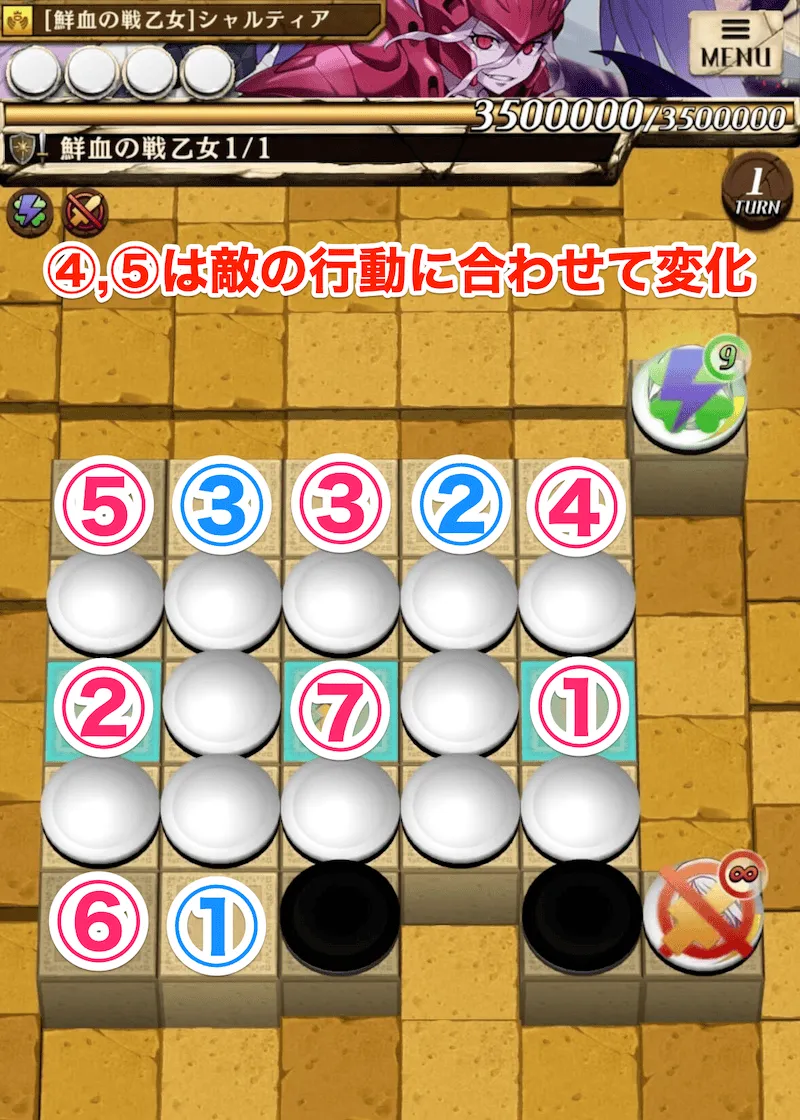
Task: Toggle the blue marker numbered 2
Action: [x=457, y=502]
